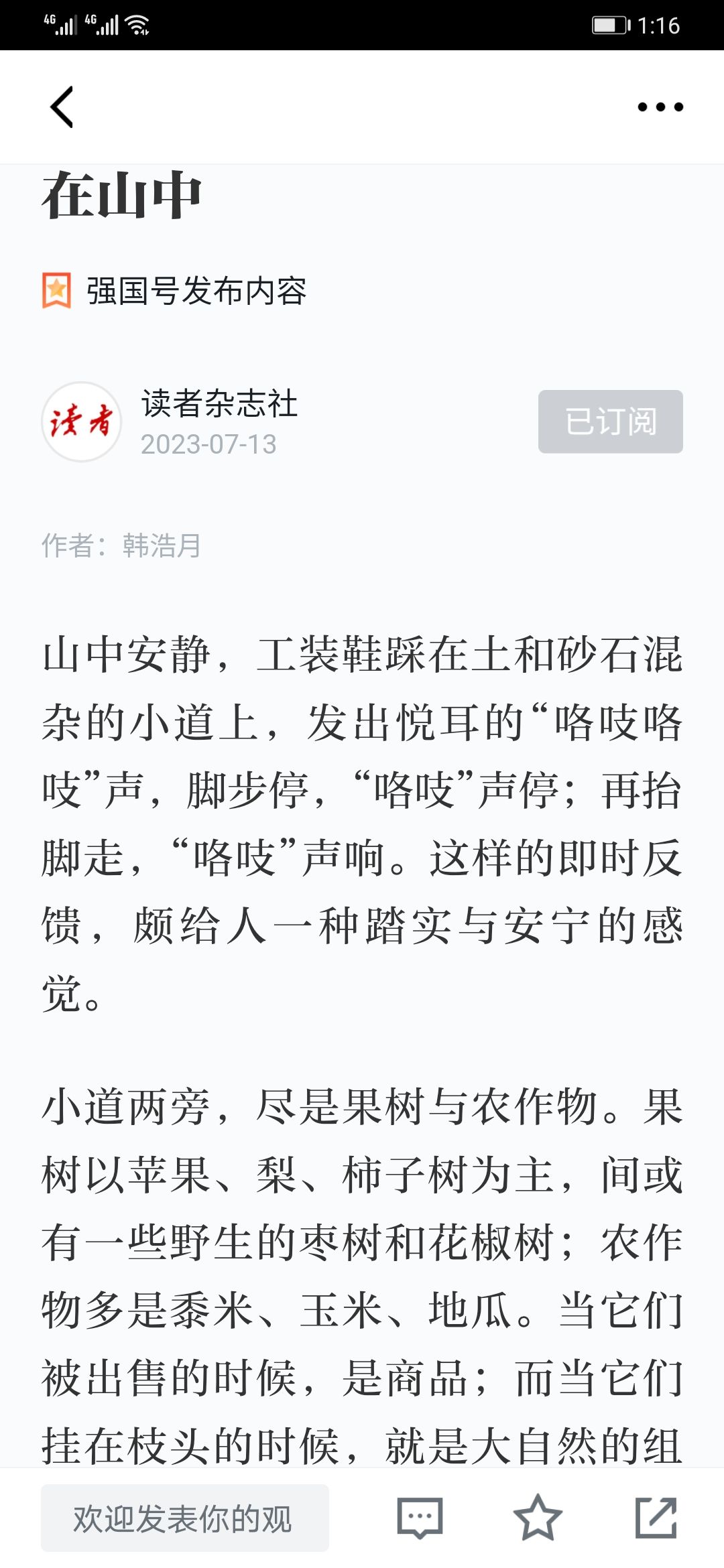The image size is (724, 1568).
Task: Favorite this article with the star
Action: (x=537, y=1518)
